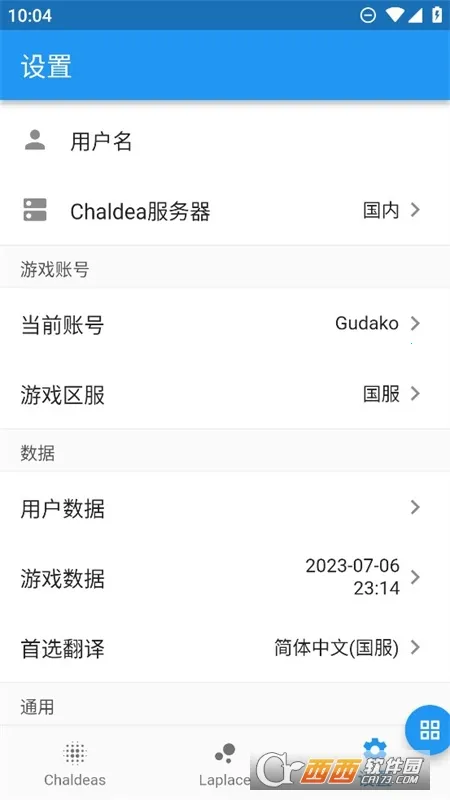Viewport: 450px width, 800px height.
Task: Open the 用户名 username row
Action: (x=225, y=140)
